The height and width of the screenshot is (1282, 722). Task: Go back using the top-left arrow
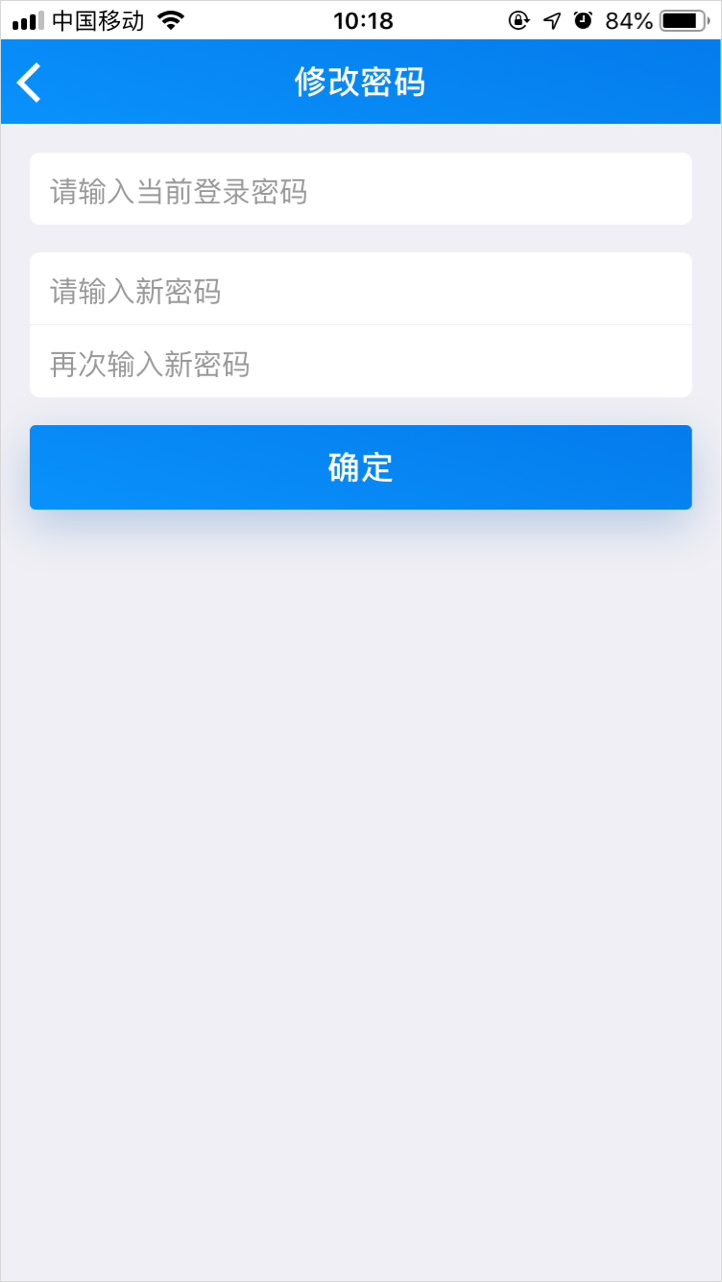(30, 82)
